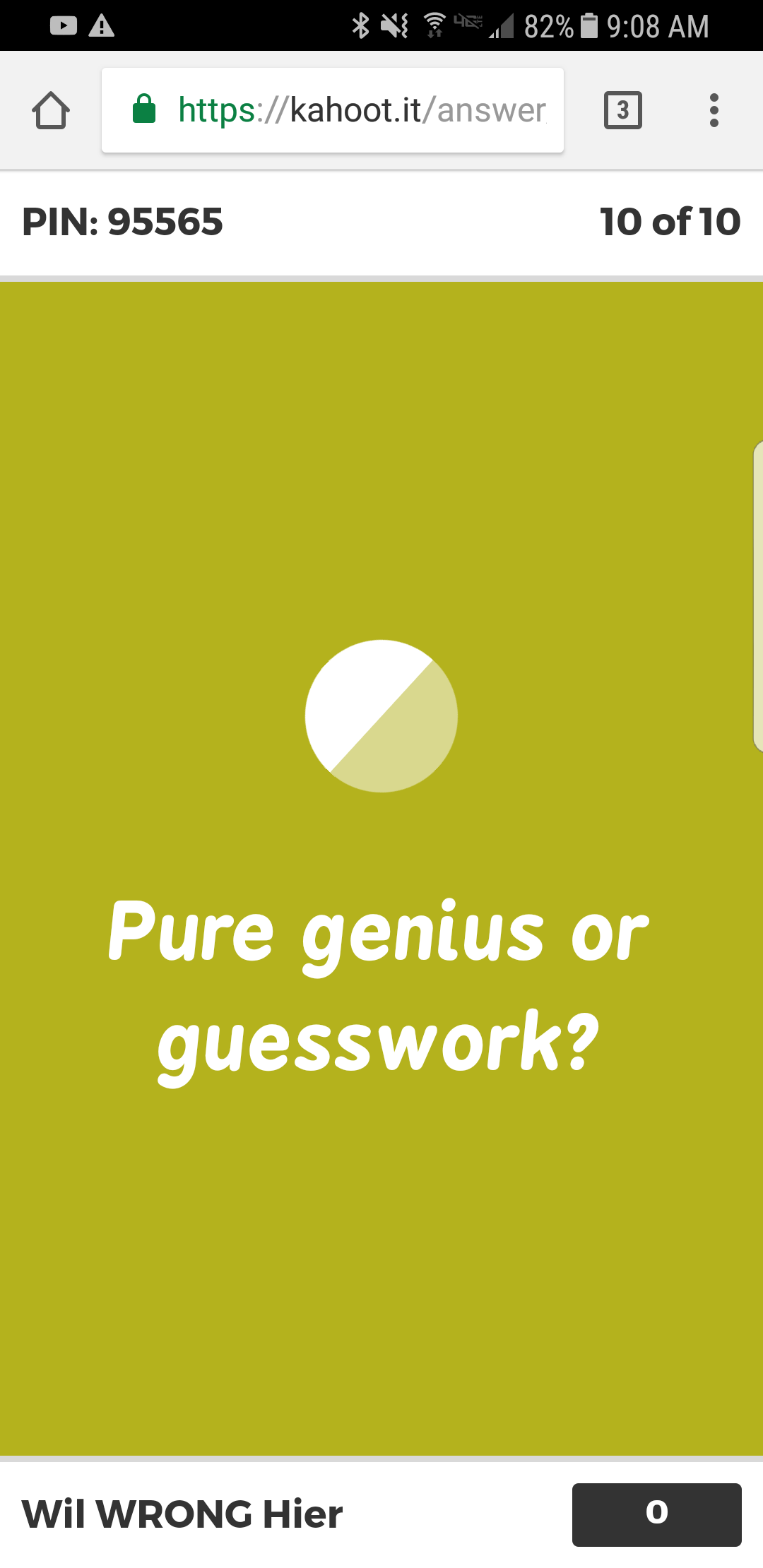Go to the browser home page
Image resolution: width=763 pixels, height=1568 pixels.
click(51, 110)
